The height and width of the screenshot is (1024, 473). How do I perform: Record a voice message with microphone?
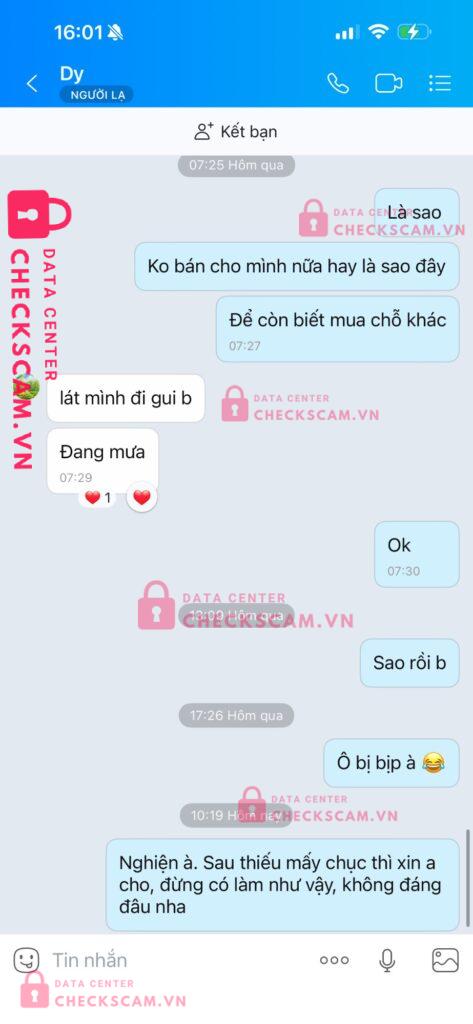[387, 960]
